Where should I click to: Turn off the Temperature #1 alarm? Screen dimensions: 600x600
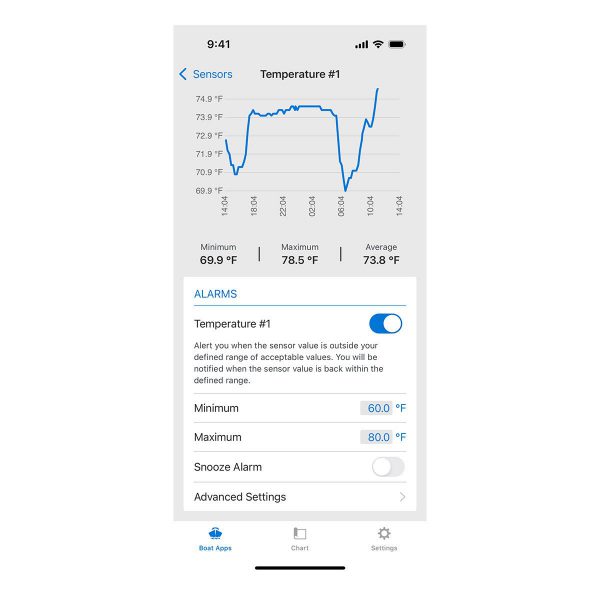[x=385, y=323]
